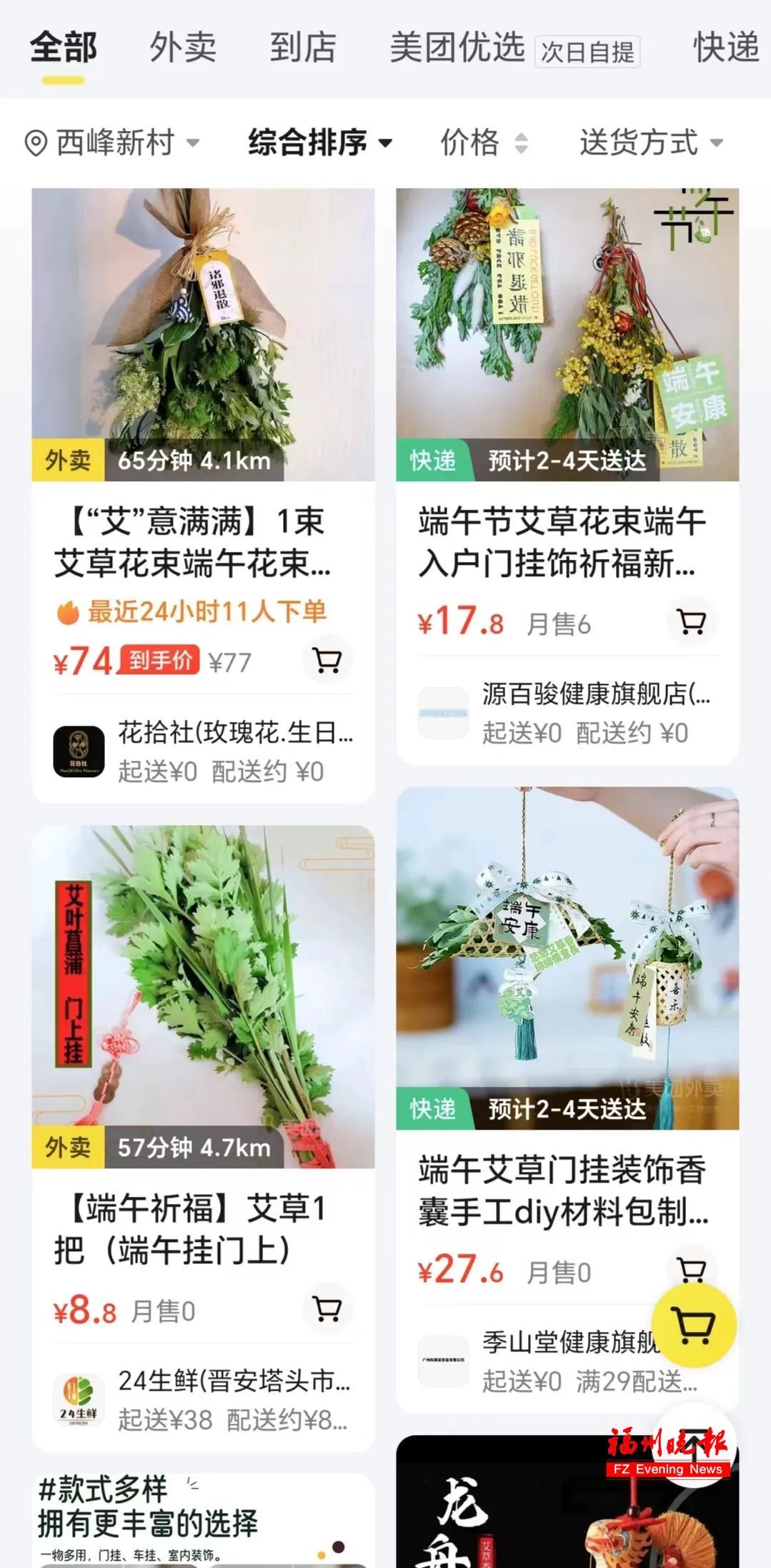Switch to the 外卖 tab
The width and height of the screenshot is (771, 1568).
click(182, 47)
